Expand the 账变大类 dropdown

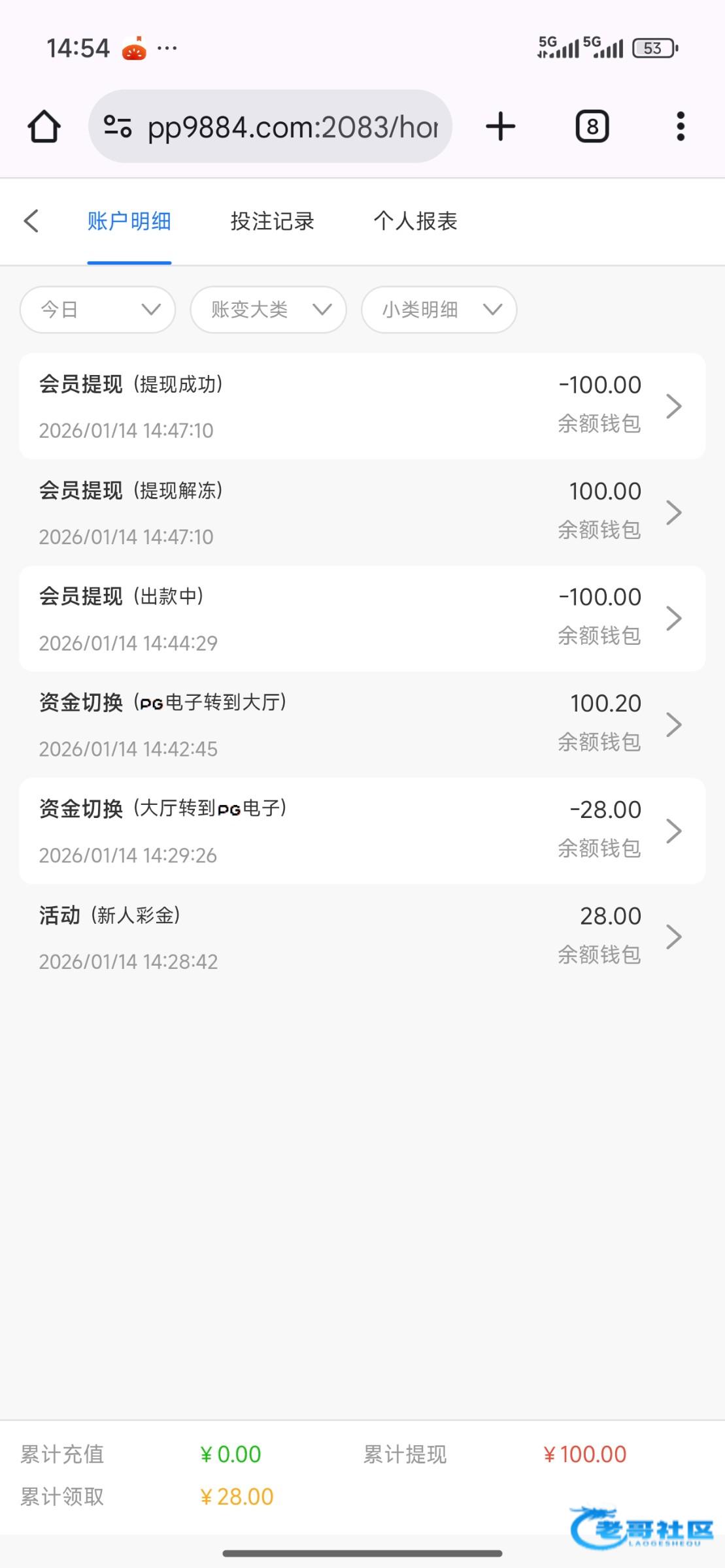(x=268, y=310)
